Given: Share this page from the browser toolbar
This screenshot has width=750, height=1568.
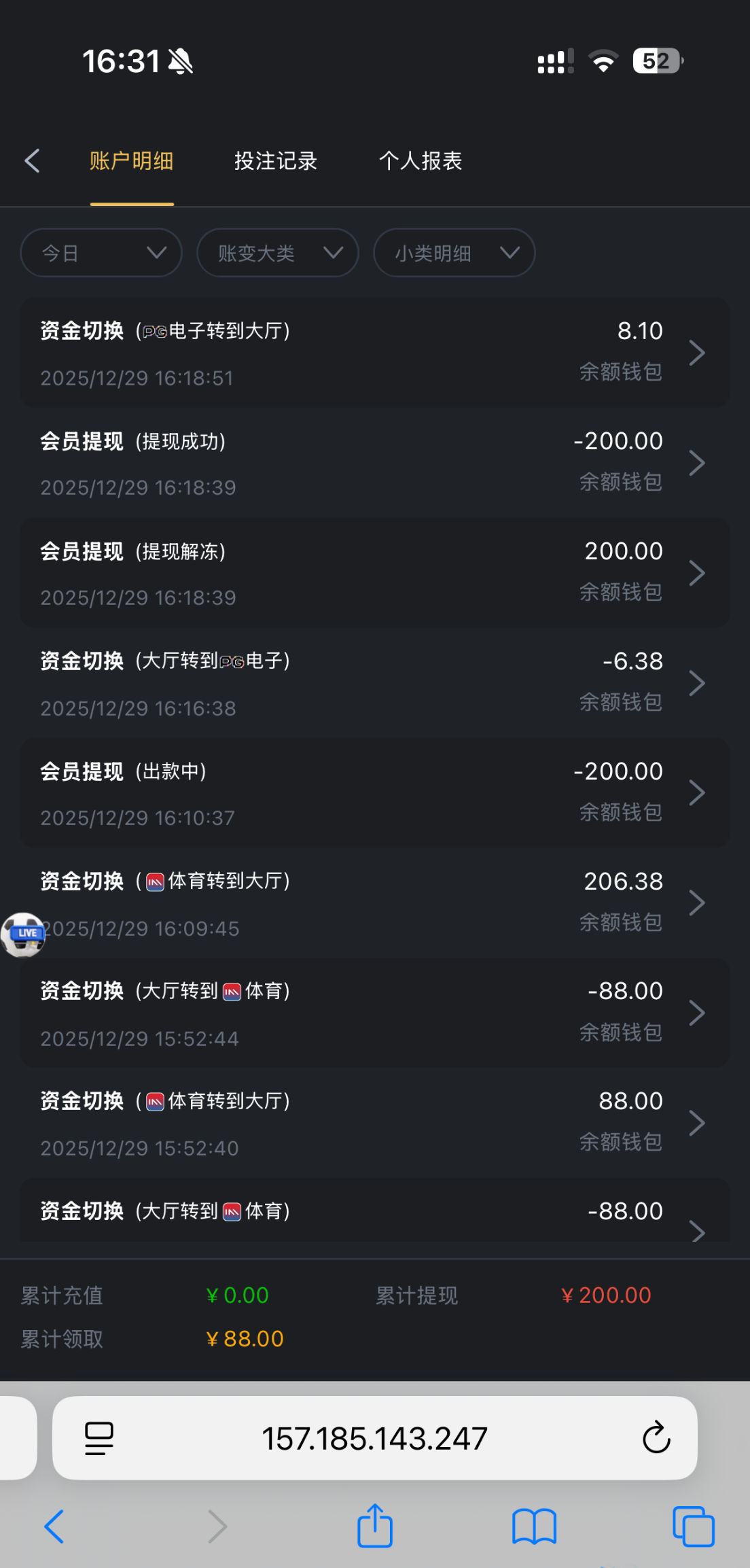Looking at the screenshot, I should click(x=375, y=1527).
